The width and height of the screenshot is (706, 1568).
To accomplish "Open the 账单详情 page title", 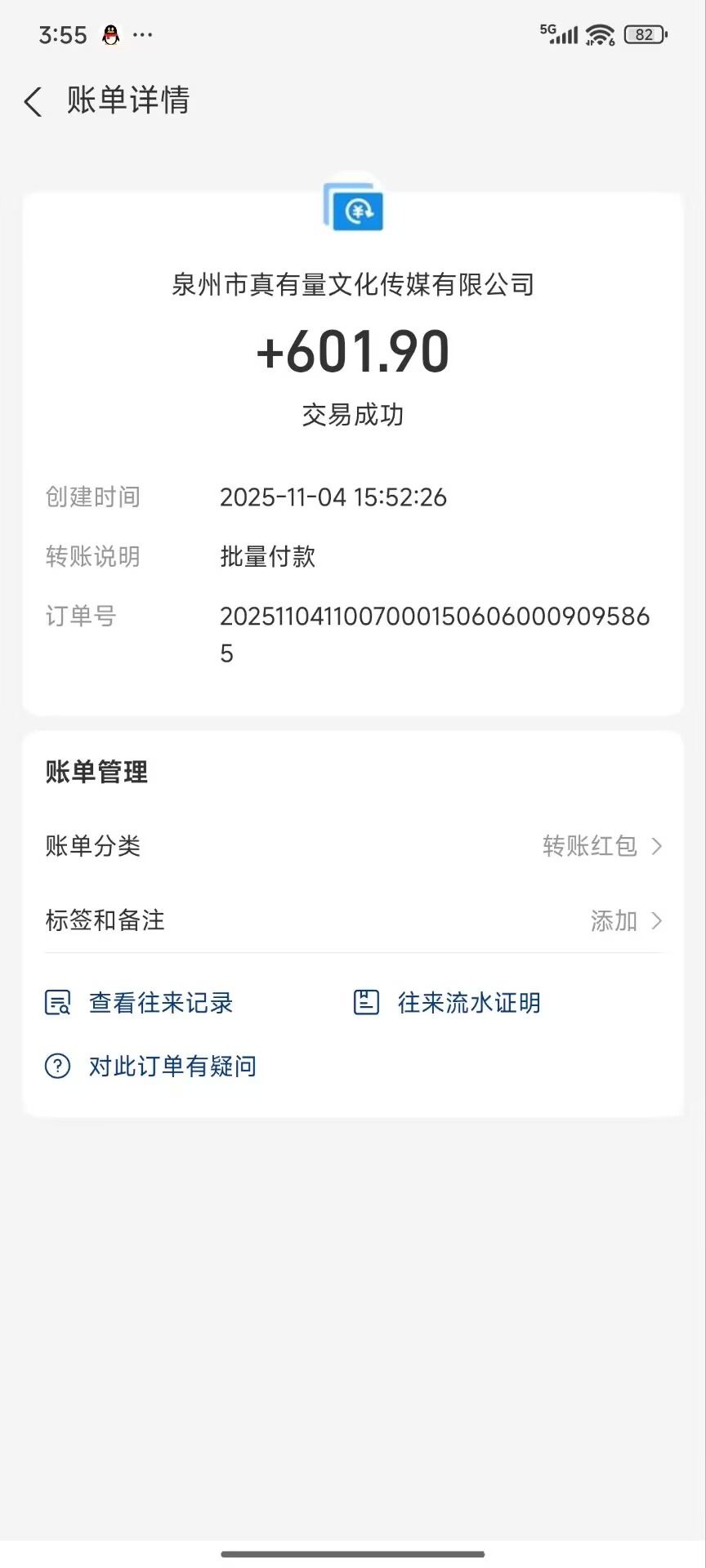I will click(127, 100).
